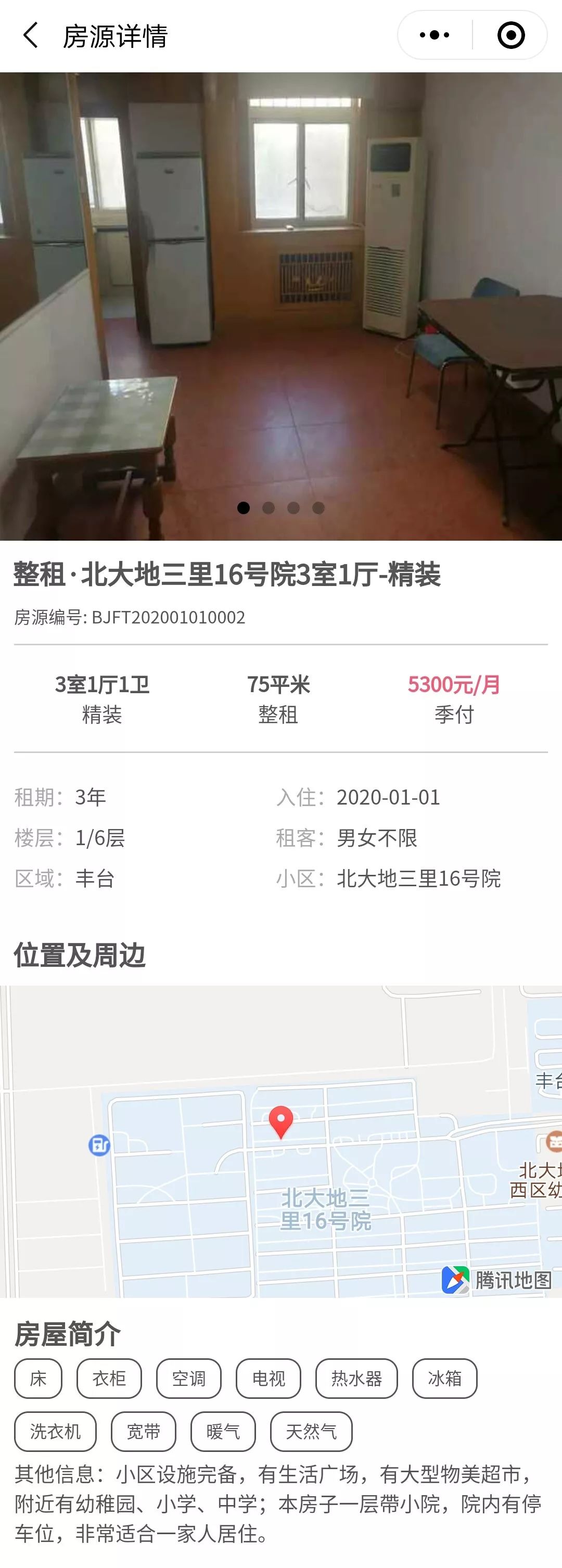Screen dimensions: 562x1568
Task: Select the 房源详情 title in the header
Action: click(x=114, y=35)
